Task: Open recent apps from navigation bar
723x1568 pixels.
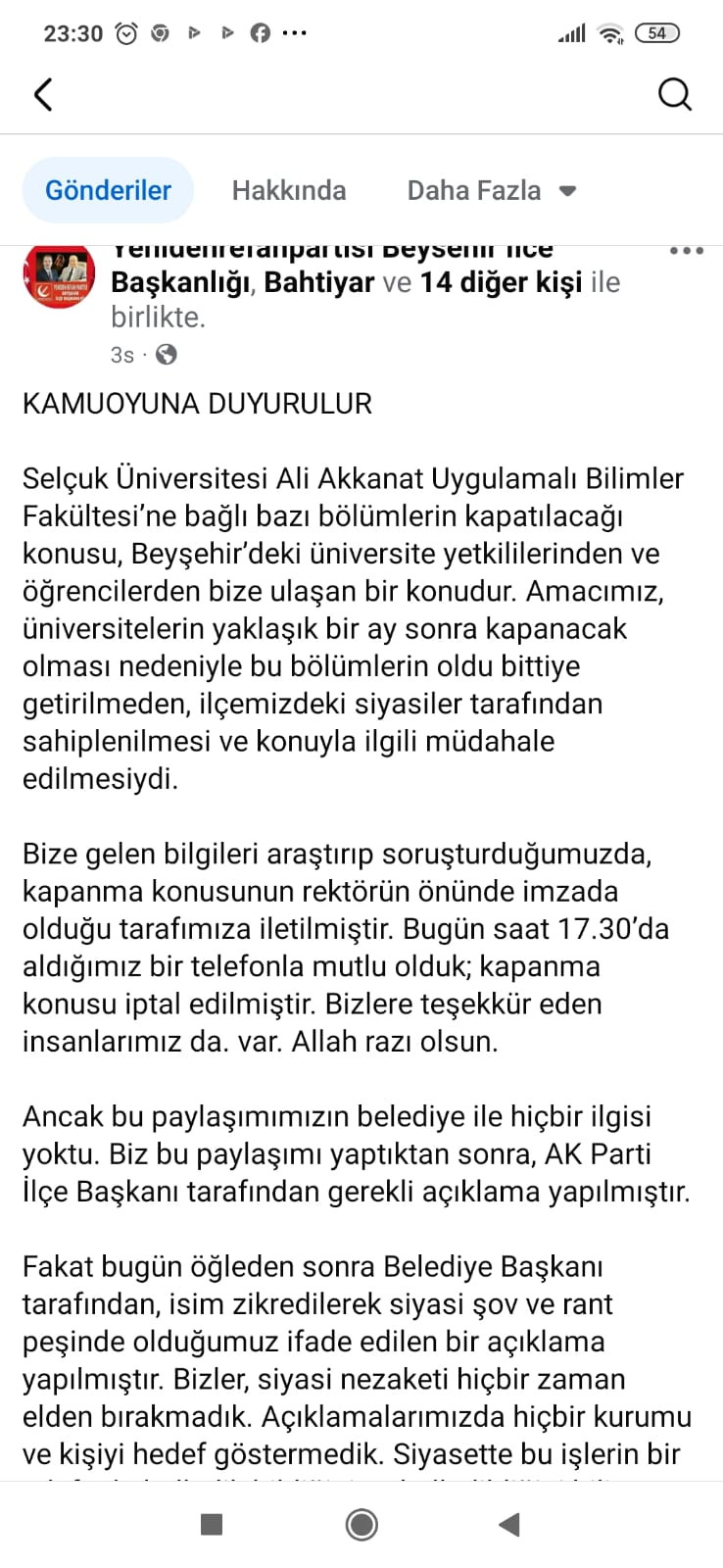Action: [211, 1524]
